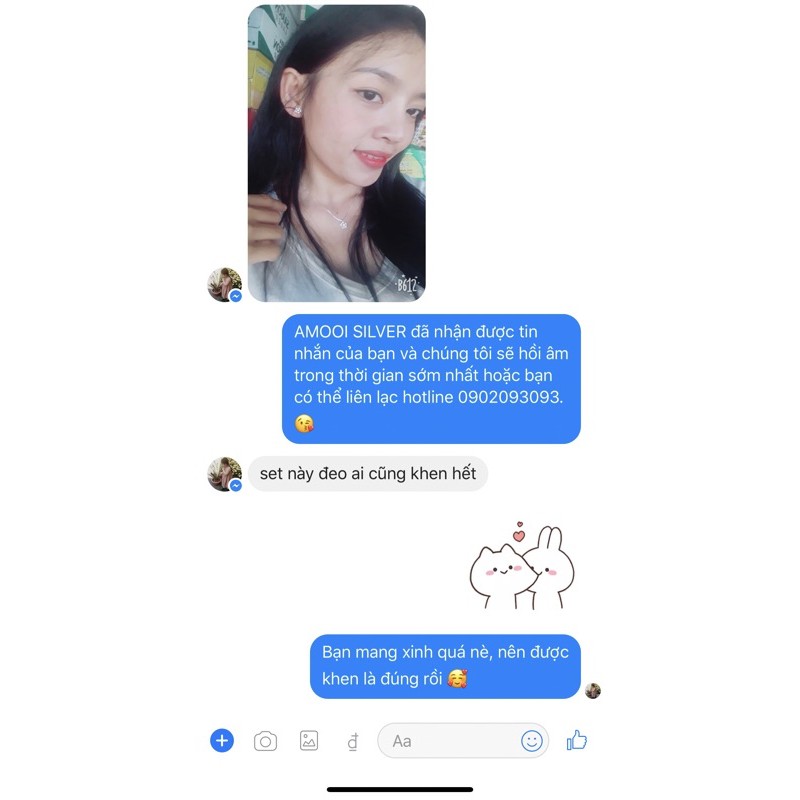Send a thumbs-up like
This screenshot has width=800, height=800.
pos(577,741)
